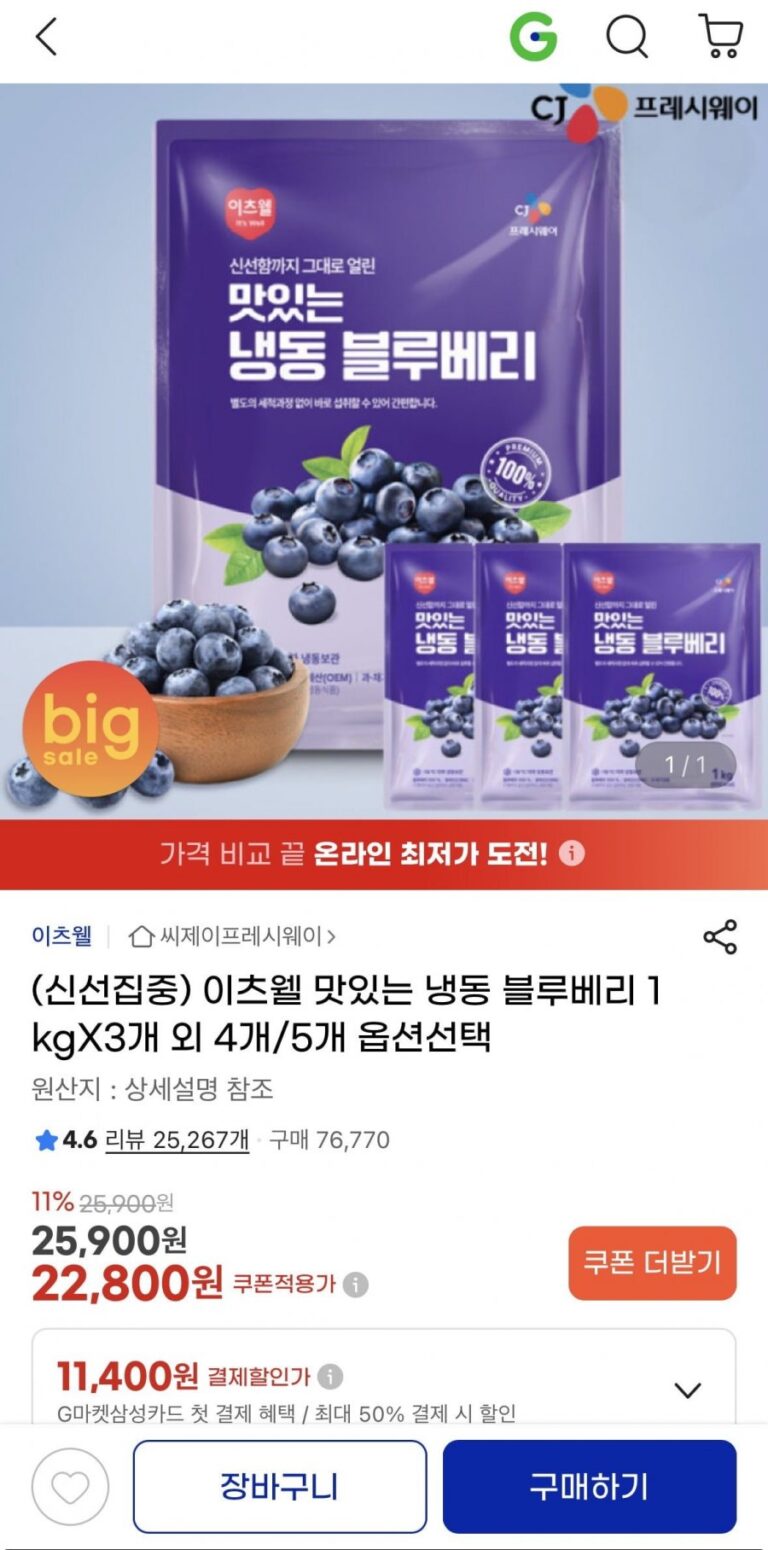The image size is (768, 1550).
Task: Go back to the previous page
Action: click(x=46, y=38)
